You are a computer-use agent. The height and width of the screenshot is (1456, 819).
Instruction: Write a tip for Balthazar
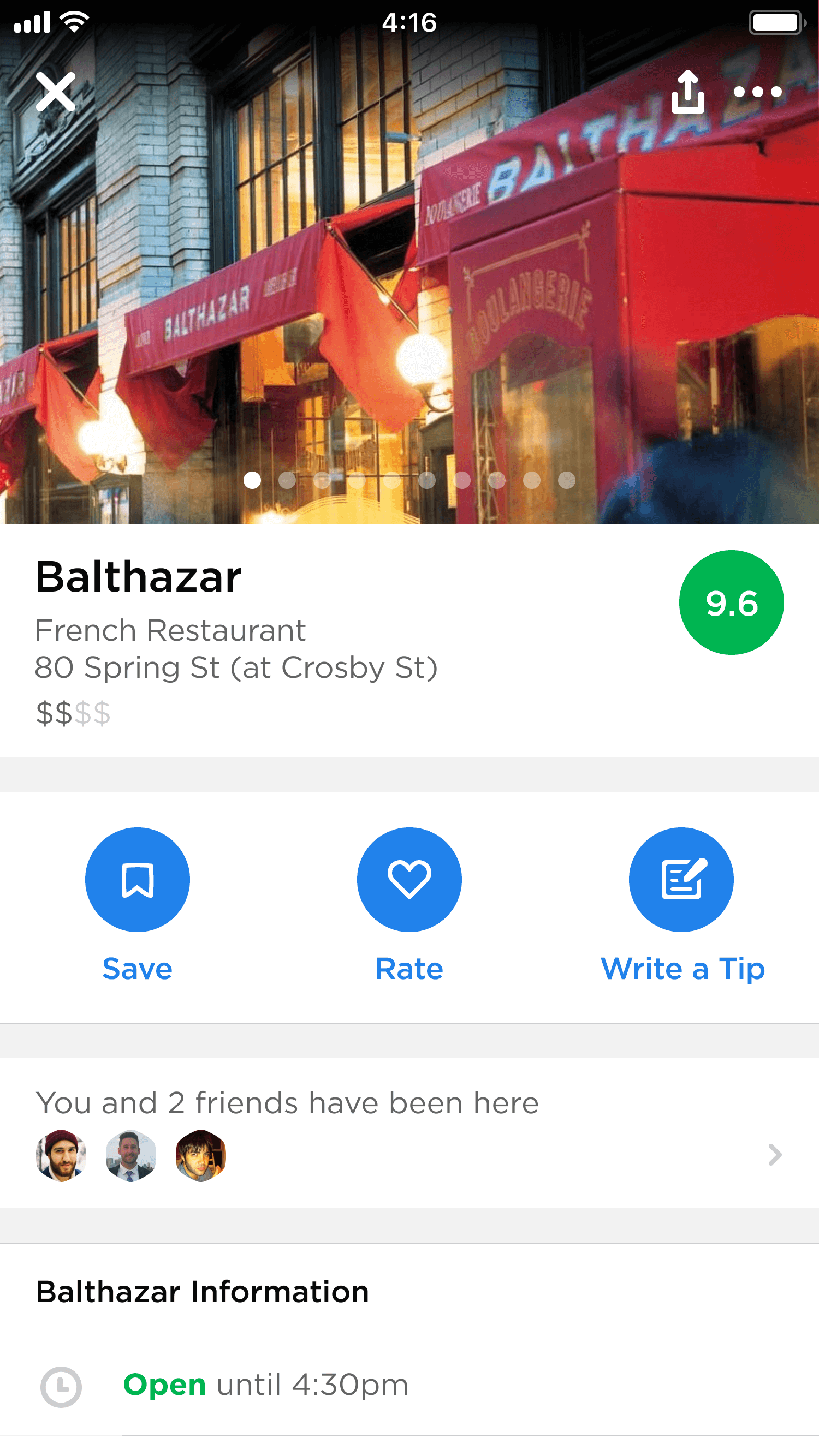point(681,879)
